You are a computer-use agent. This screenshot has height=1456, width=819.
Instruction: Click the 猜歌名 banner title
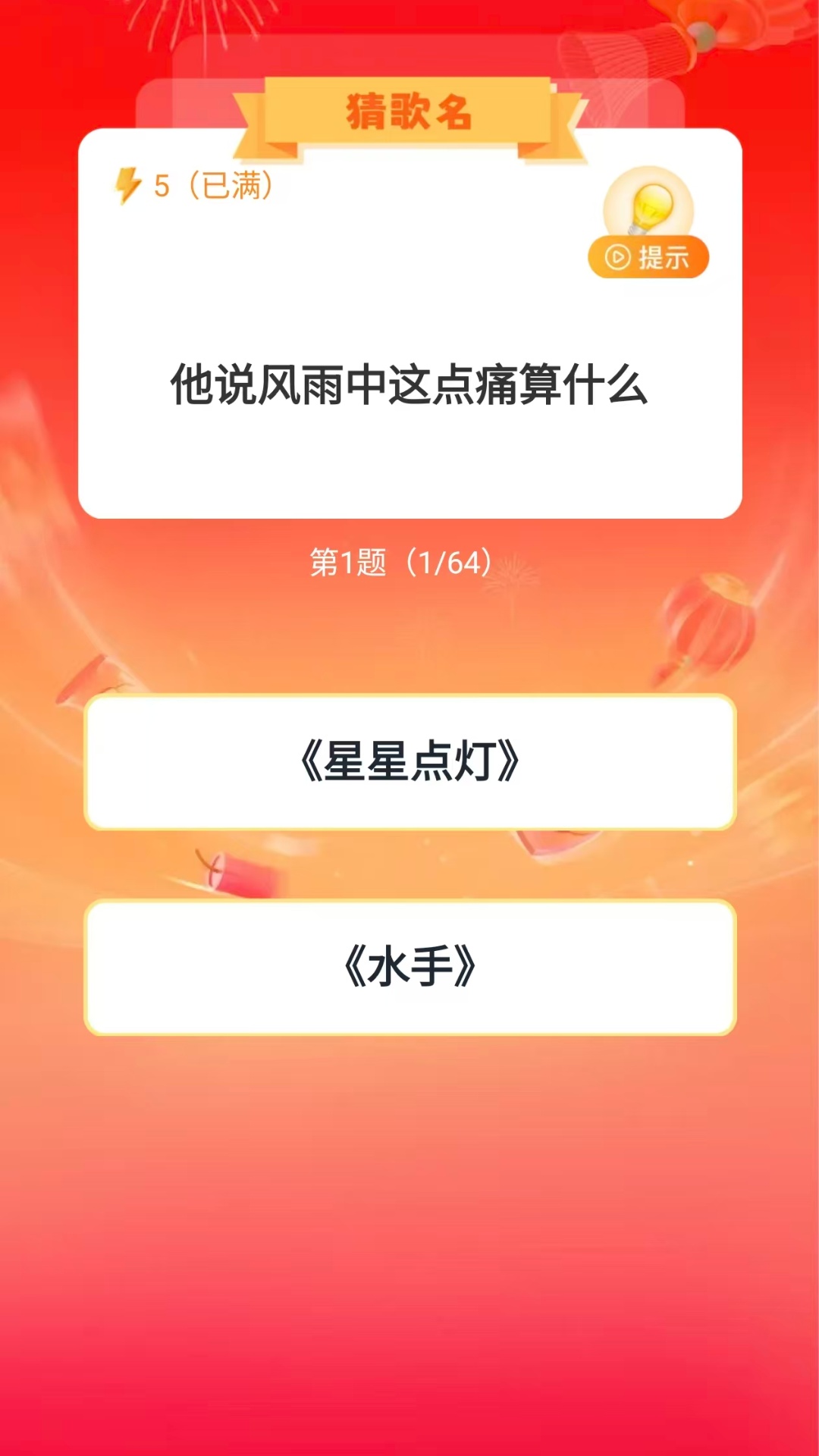(x=409, y=110)
